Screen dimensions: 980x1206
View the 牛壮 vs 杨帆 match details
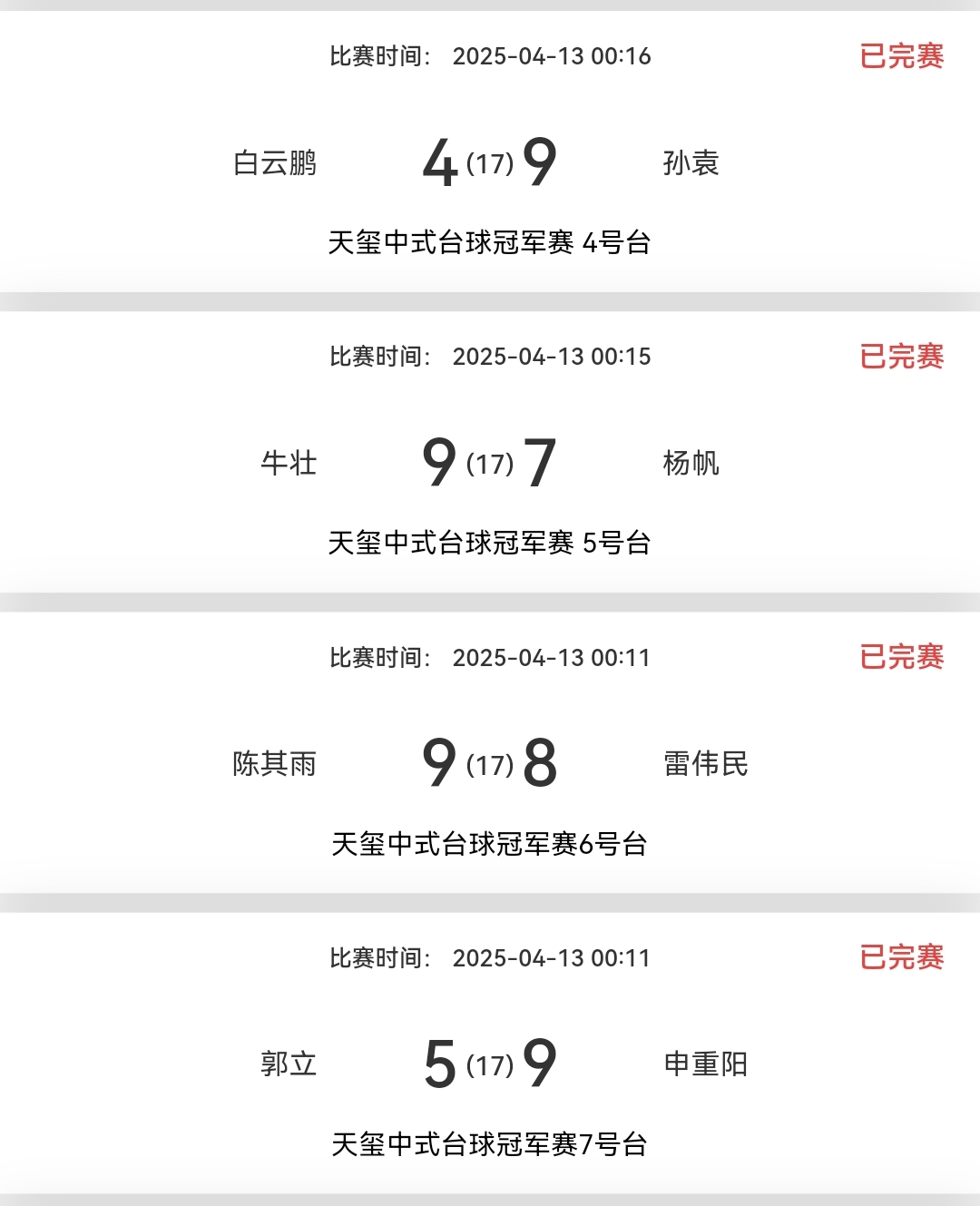[x=490, y=463]
